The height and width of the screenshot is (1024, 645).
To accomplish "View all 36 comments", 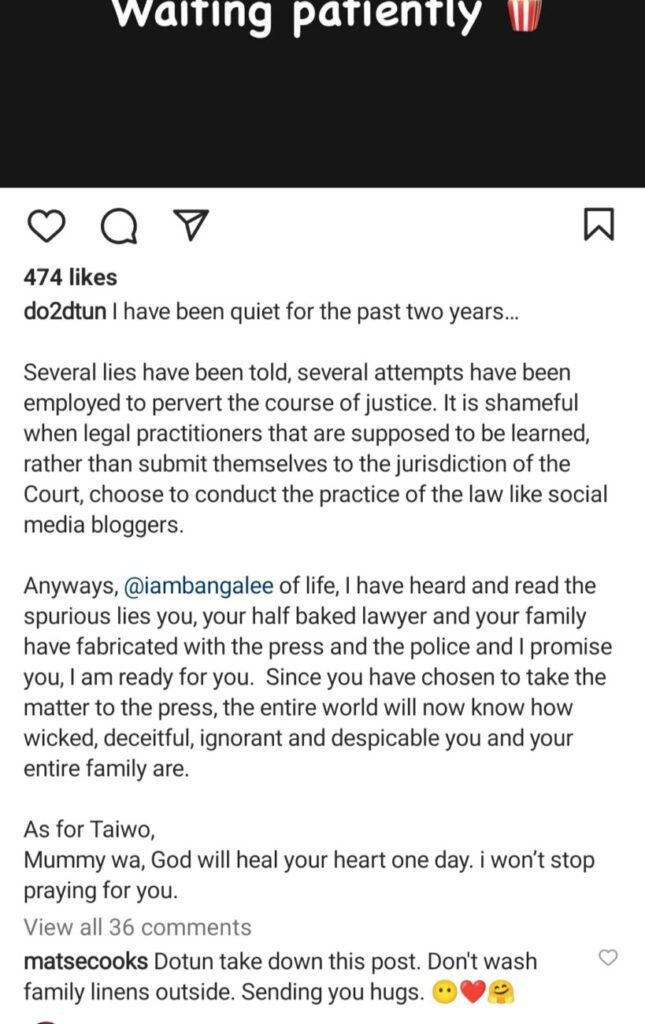I will (x=137, y=927).
